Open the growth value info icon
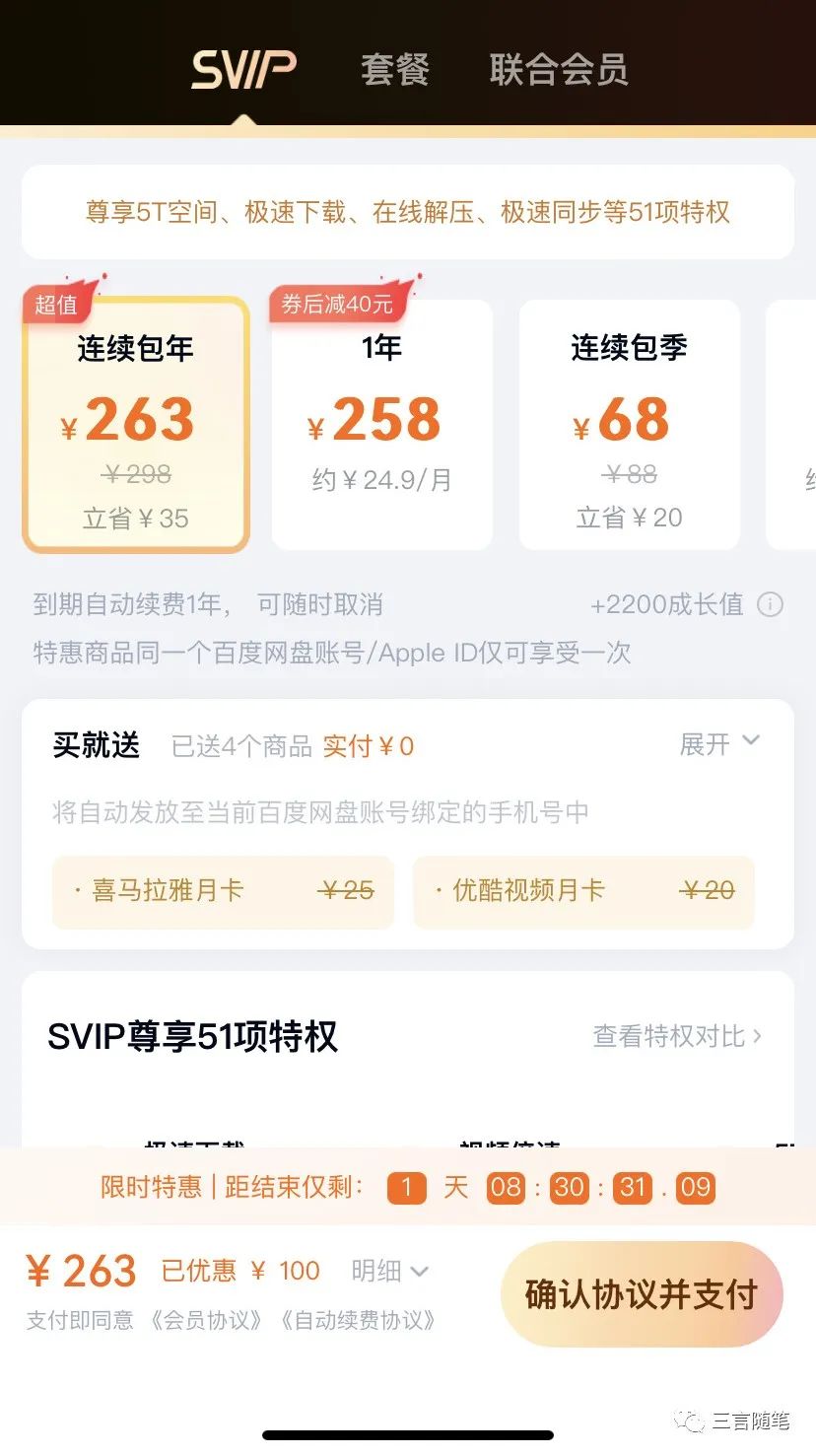 point(770,605)
